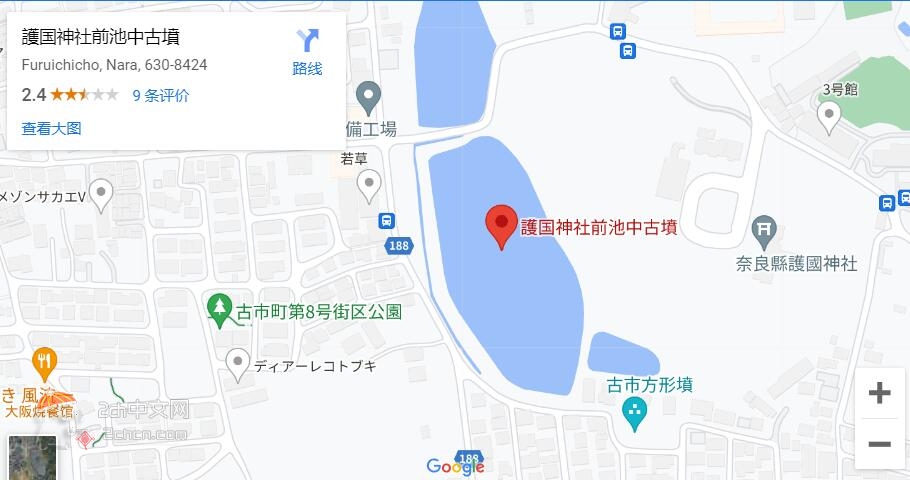Open the 9 条评价 reviews link
Viewport: 910px width, 480px height.
[160, 96]
